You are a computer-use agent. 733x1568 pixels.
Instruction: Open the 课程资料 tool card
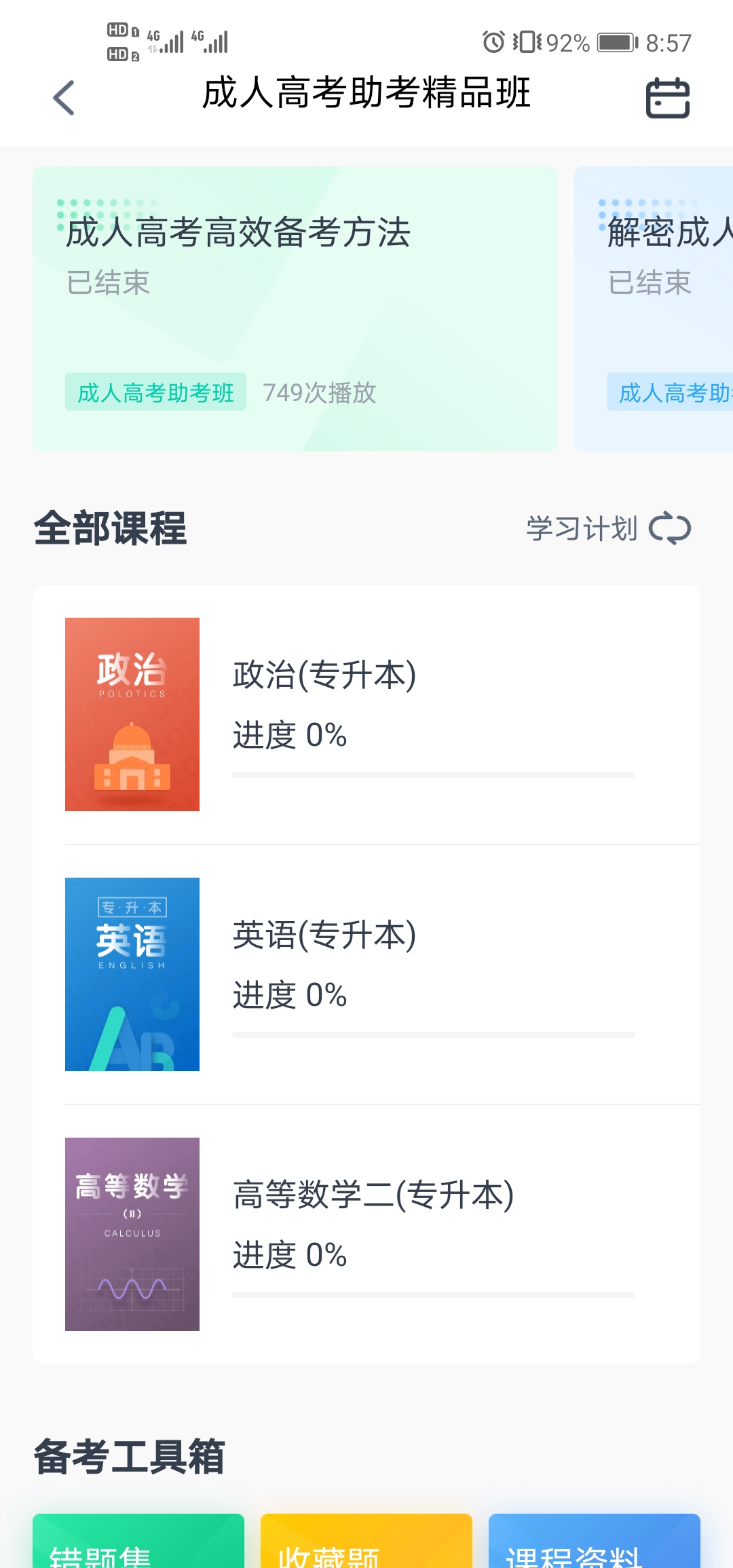point(595,1541)
